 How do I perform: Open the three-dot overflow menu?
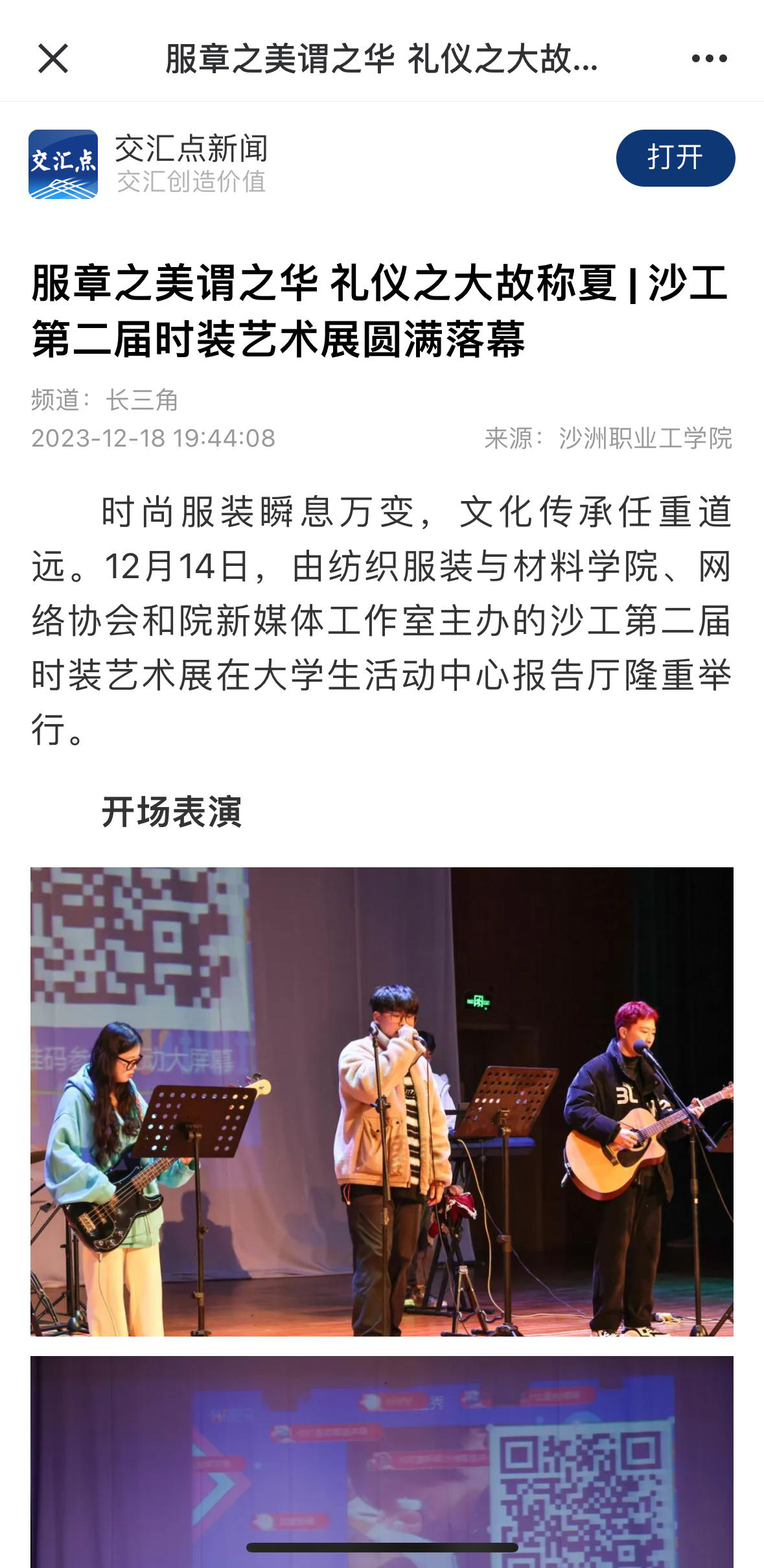tap(709, 59)
